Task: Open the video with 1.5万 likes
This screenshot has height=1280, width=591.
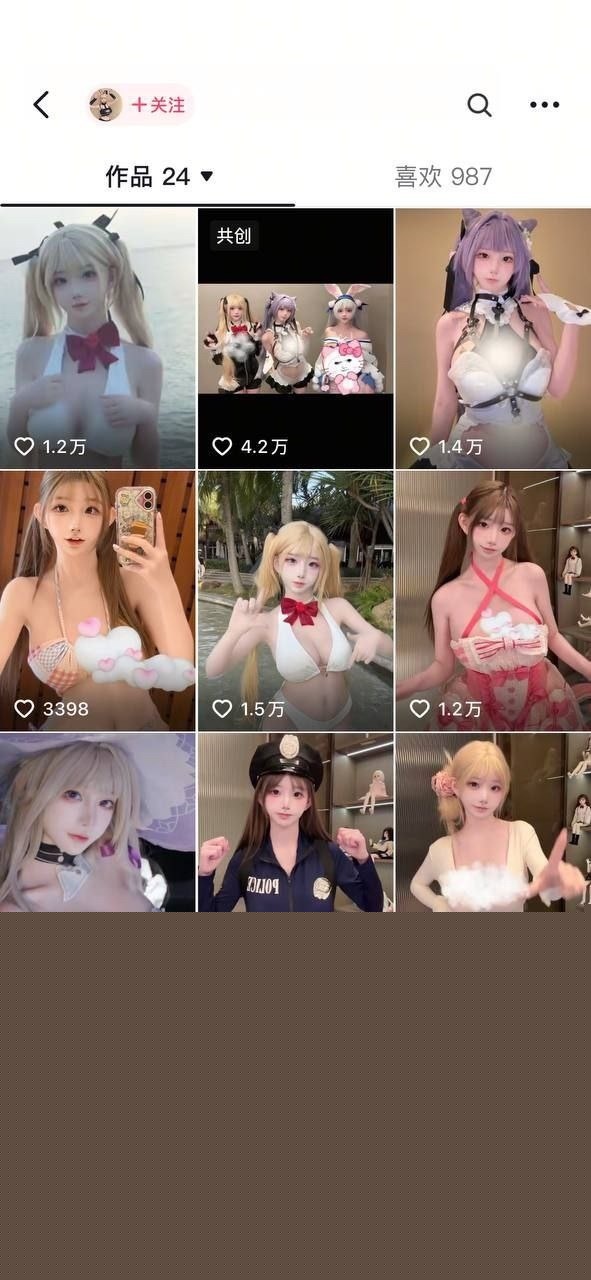Action: (295, 601)
